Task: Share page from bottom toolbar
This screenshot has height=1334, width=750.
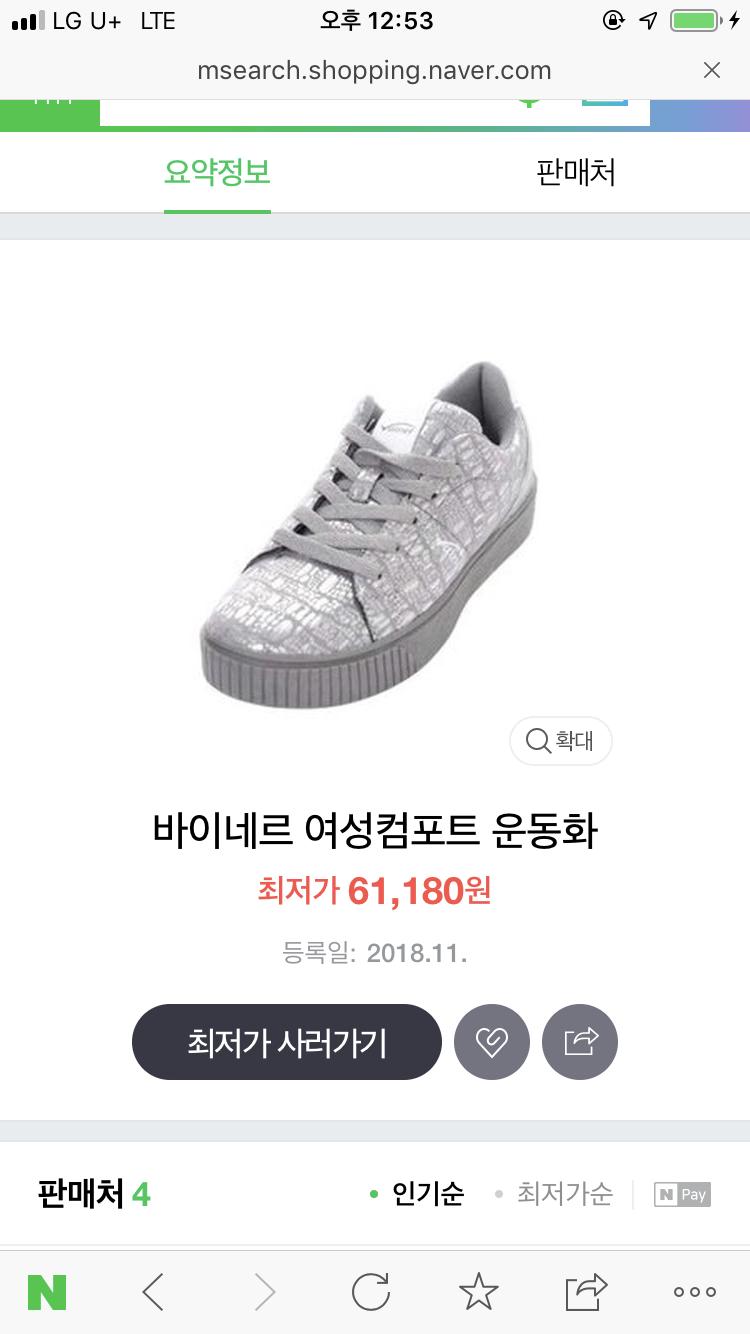Action: (x=586, y=1293)
